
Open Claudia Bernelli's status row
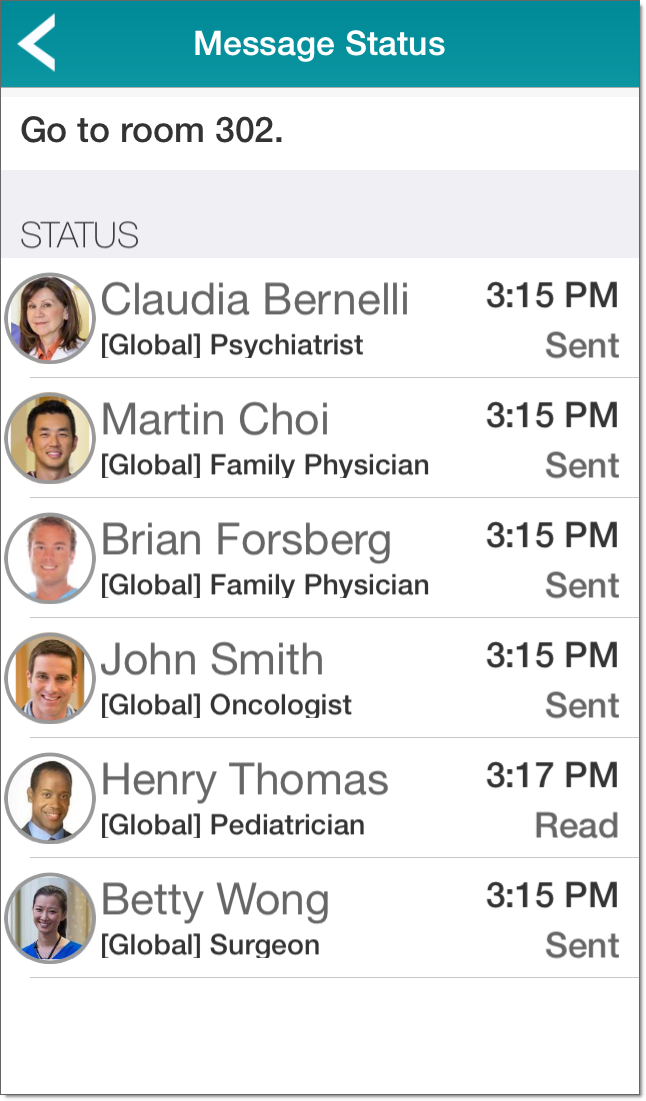point(320,318)
